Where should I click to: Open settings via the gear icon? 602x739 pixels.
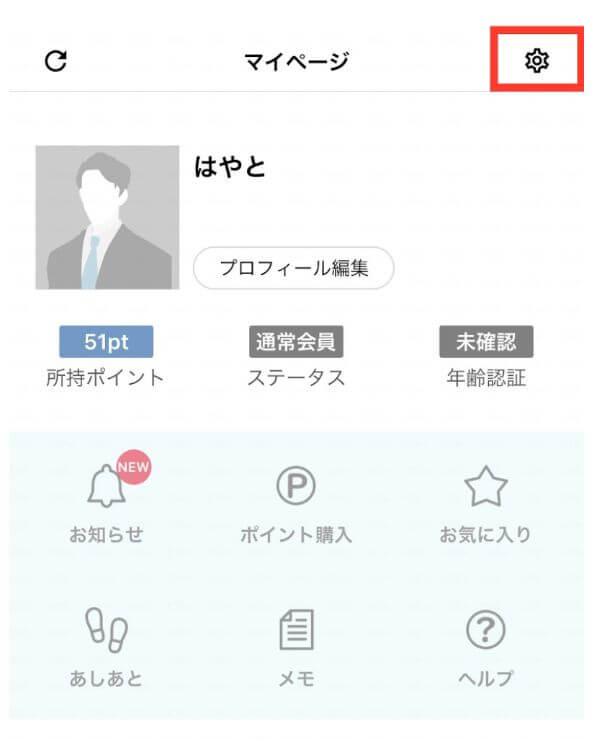(537, 62)
